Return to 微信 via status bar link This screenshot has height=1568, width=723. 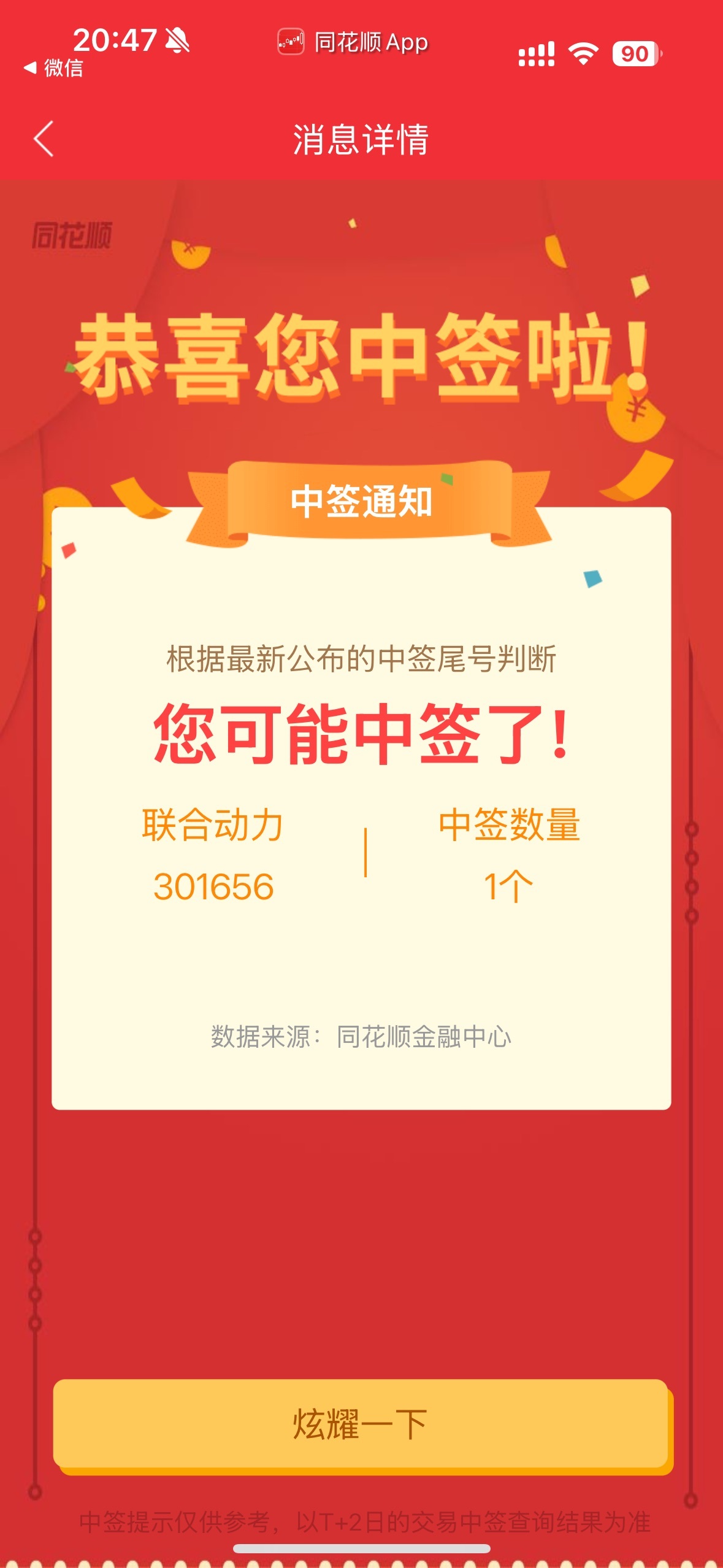coord(54,68)
